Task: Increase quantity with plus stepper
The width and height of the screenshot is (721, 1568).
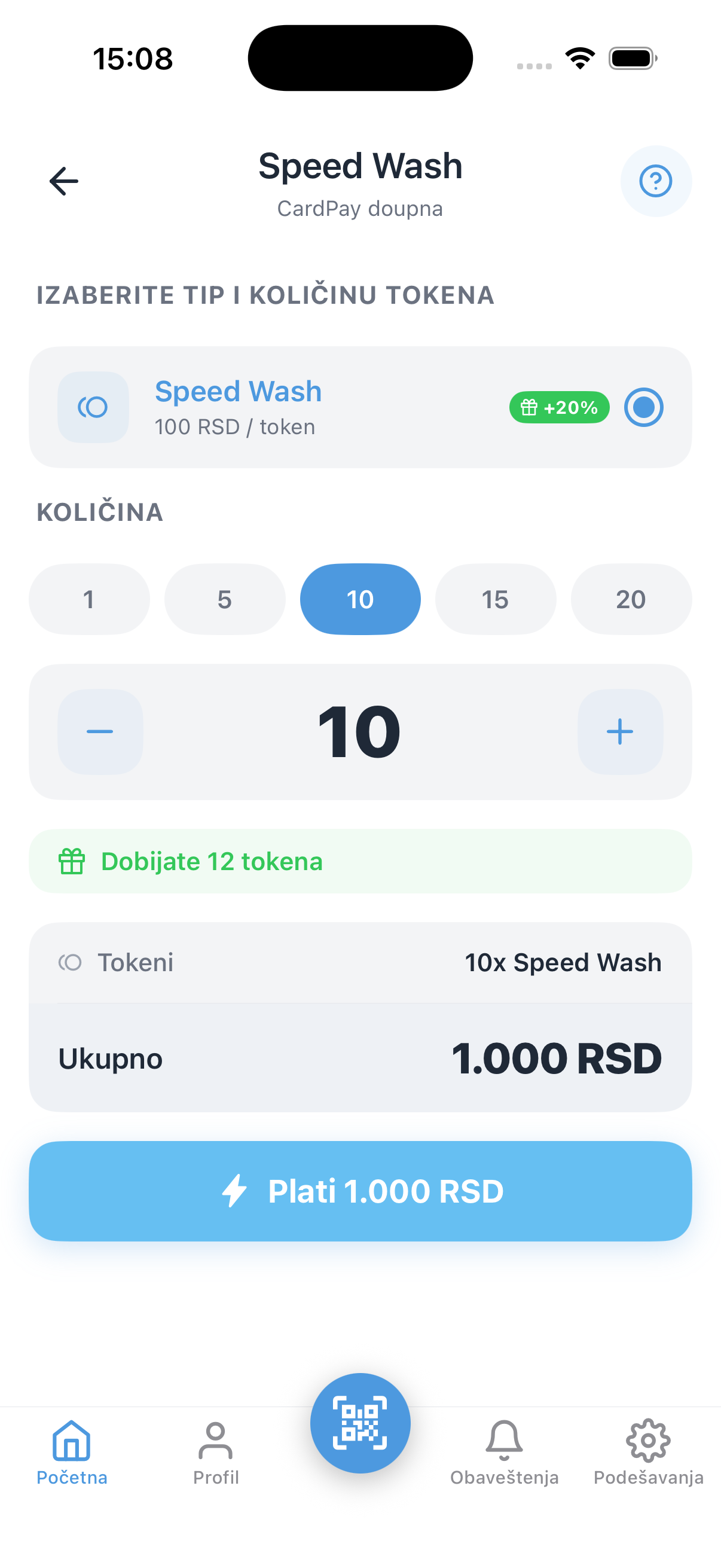Action: 620,732
